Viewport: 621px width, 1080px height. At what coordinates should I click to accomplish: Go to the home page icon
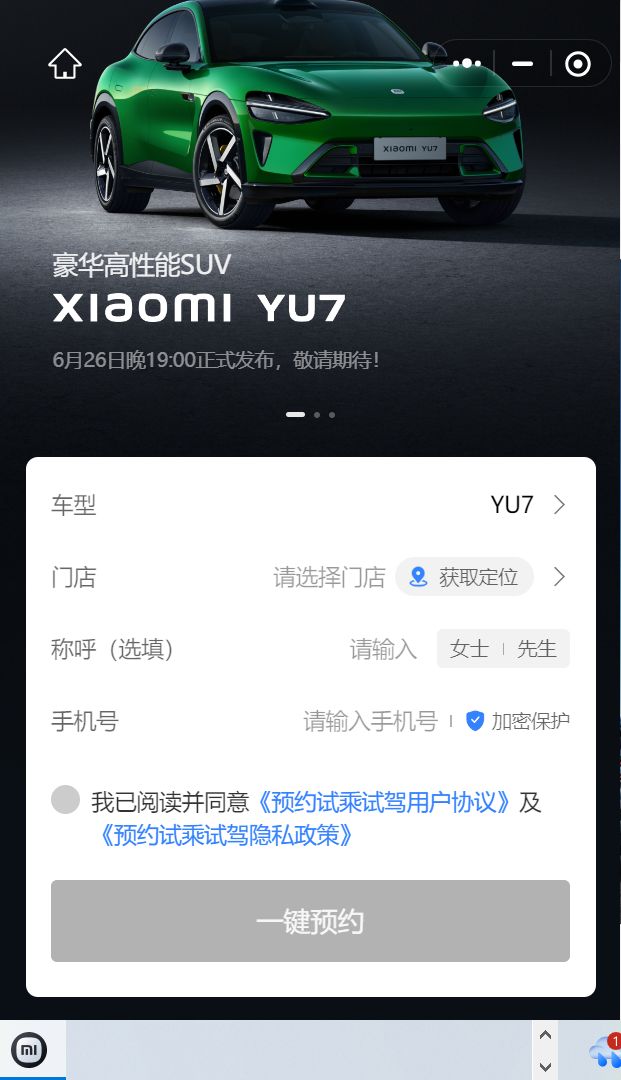(x=65, y=64)
